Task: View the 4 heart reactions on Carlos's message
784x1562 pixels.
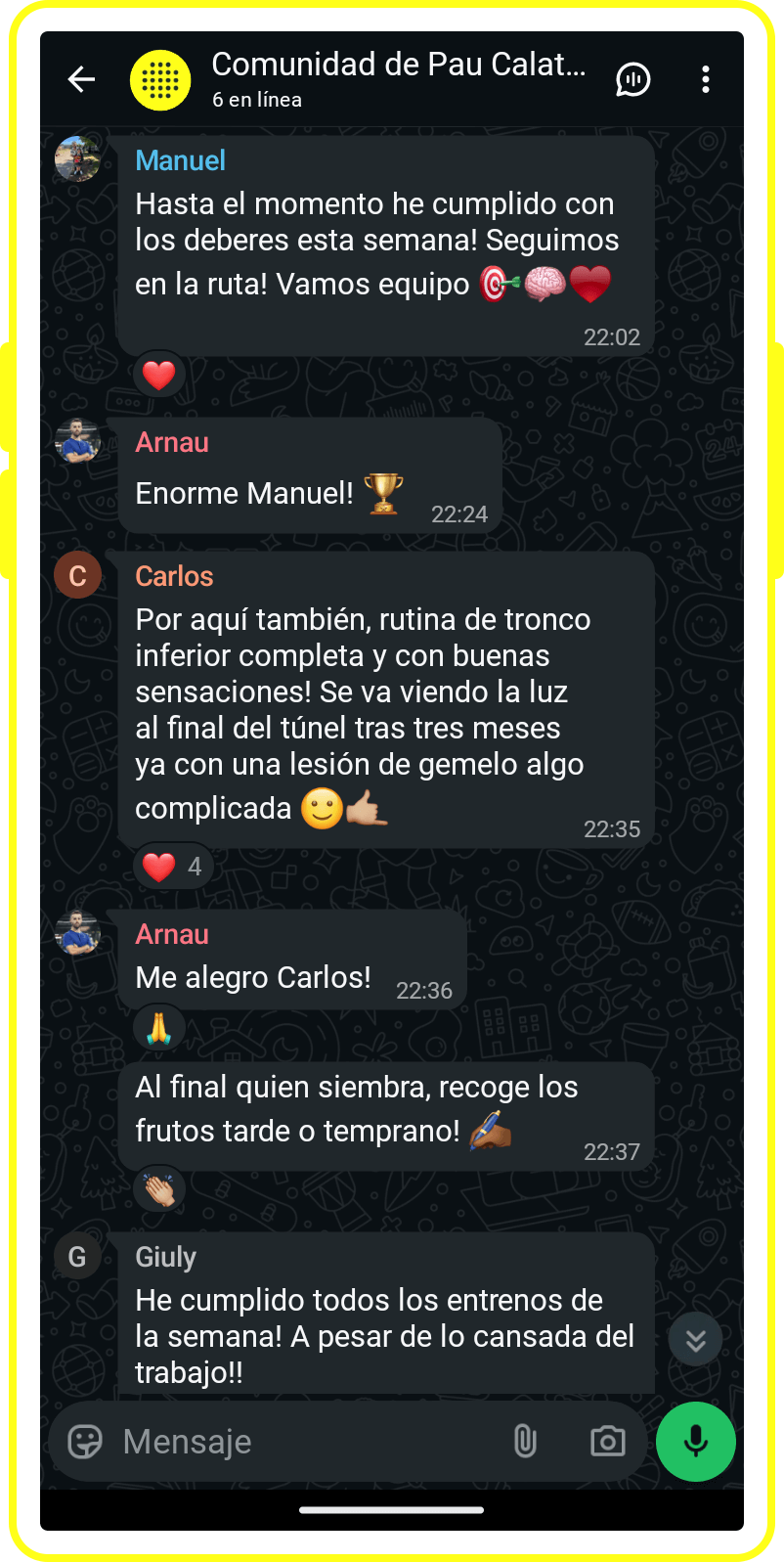Action: pyautogui.click(x=173, y=867)
